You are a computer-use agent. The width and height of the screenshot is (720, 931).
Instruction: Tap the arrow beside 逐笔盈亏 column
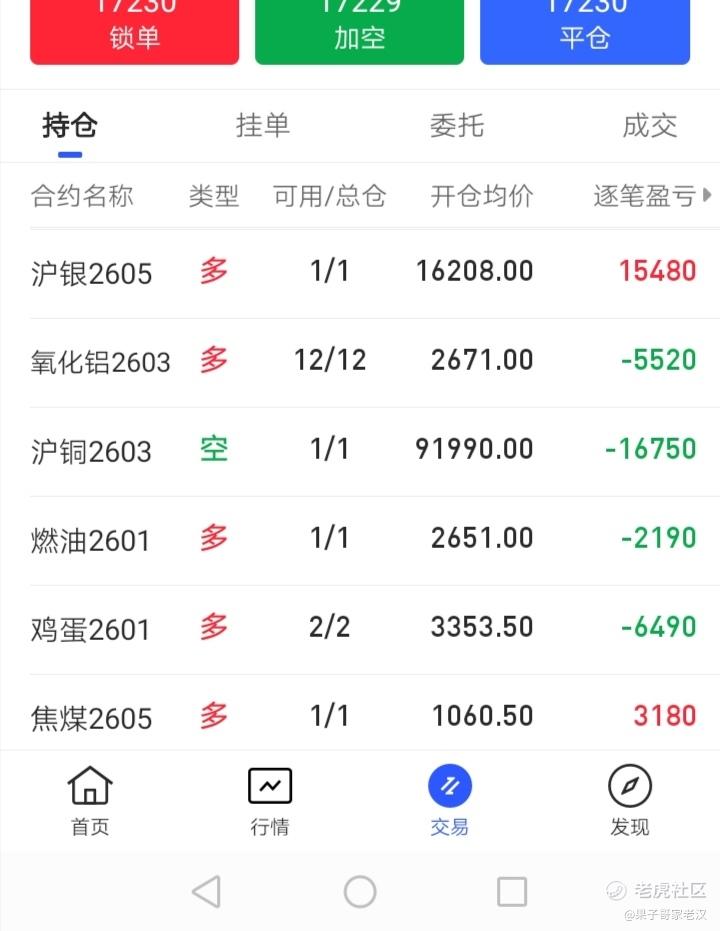point(708,196)
